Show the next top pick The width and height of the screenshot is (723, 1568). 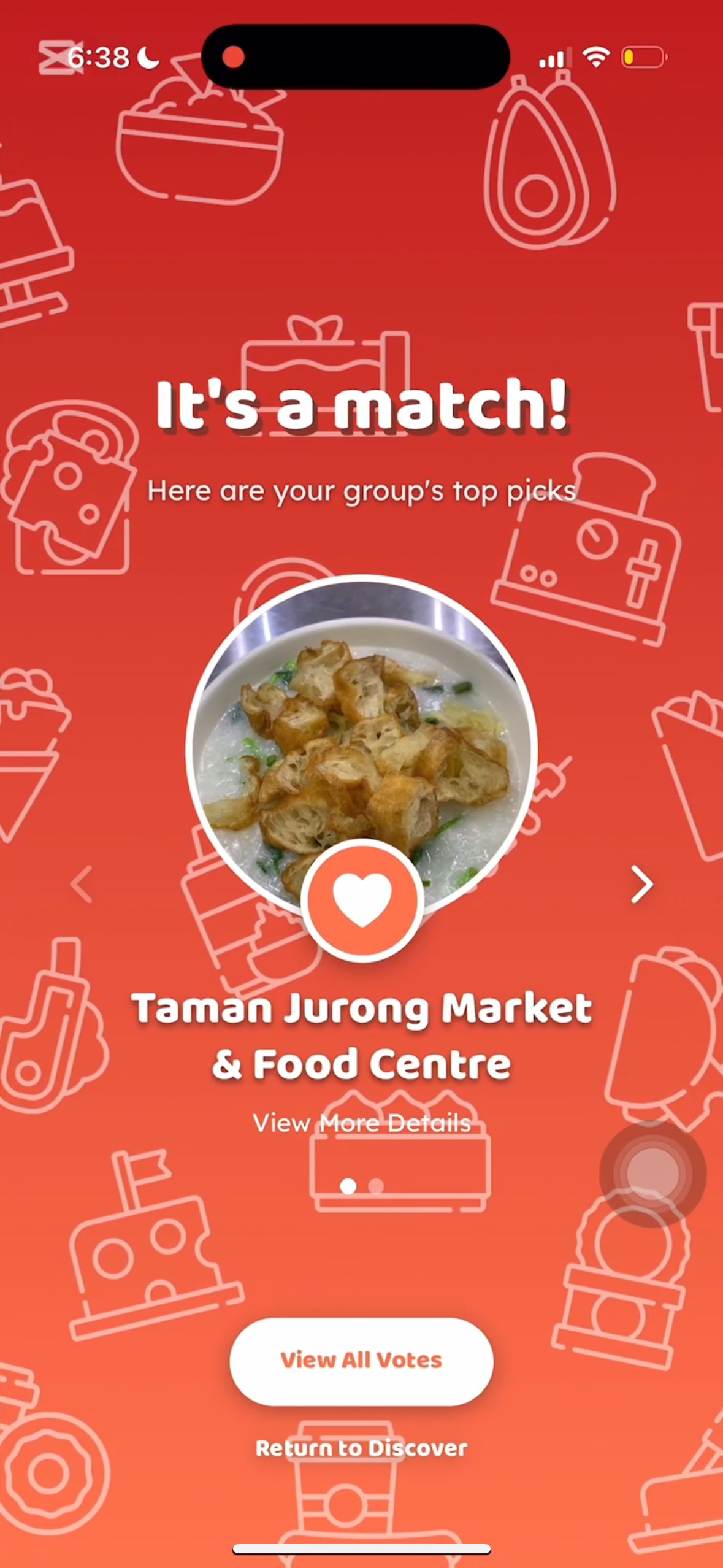pyautogui.click(x=641, y=885)
